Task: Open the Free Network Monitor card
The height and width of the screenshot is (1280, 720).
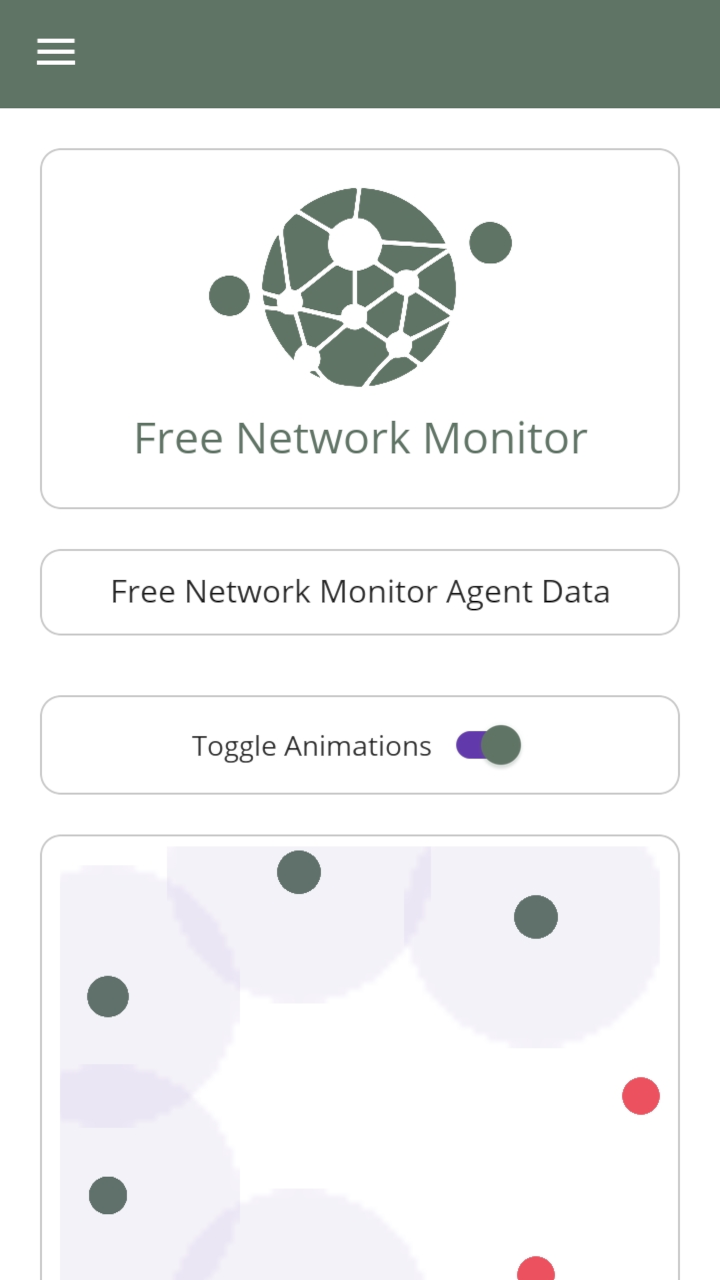Action: (360, 328)
